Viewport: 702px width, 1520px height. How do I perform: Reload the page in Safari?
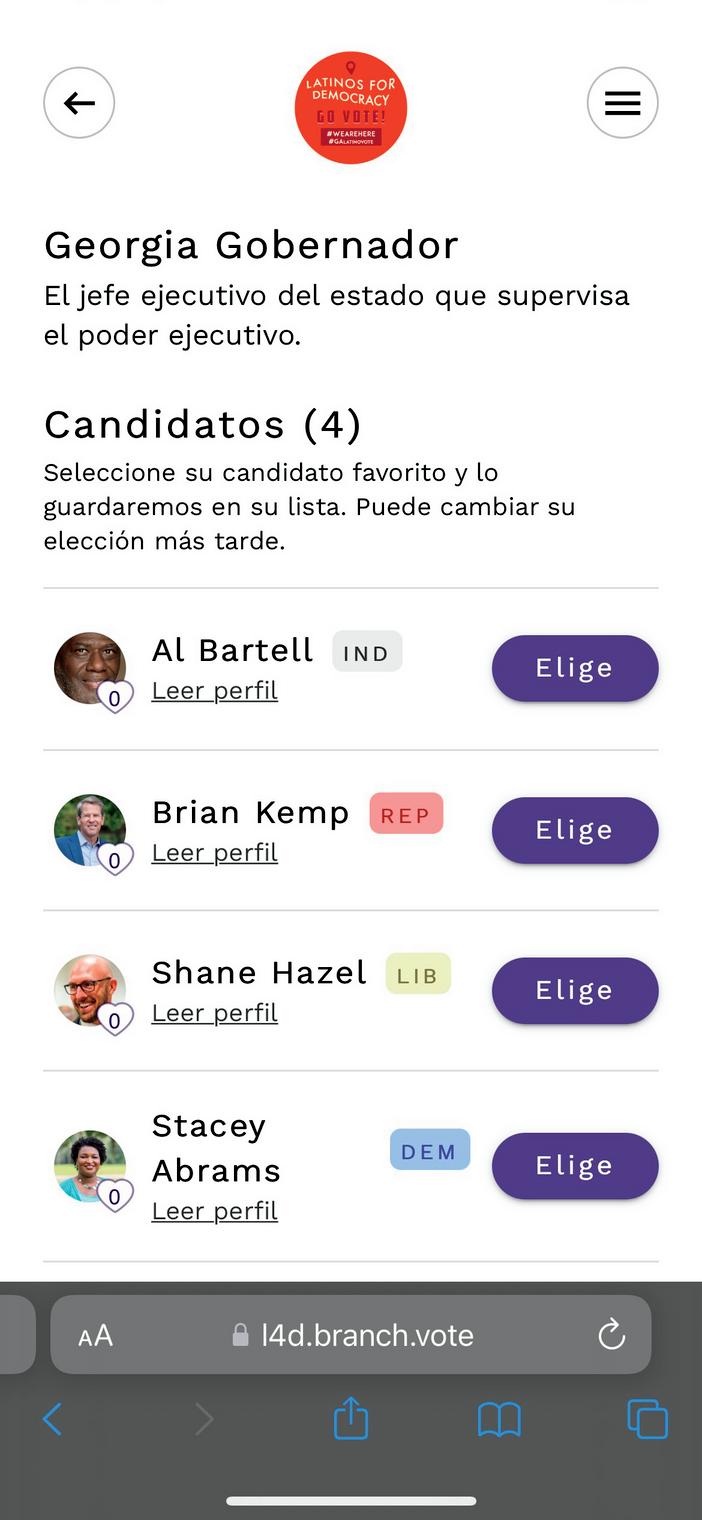(611, 1335)
